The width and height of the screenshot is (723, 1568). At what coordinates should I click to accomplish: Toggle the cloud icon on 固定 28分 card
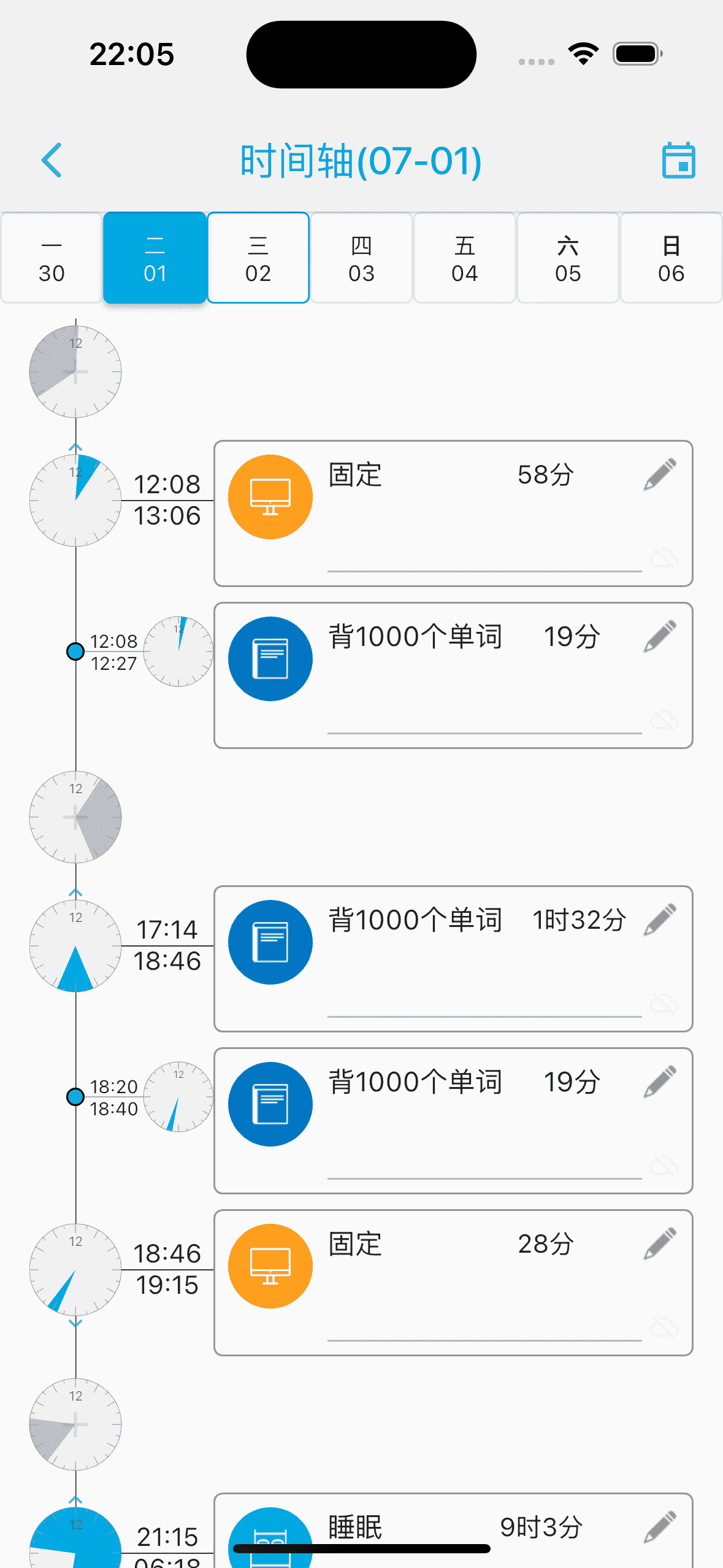pyautogui.click(x=664, y=1326)
